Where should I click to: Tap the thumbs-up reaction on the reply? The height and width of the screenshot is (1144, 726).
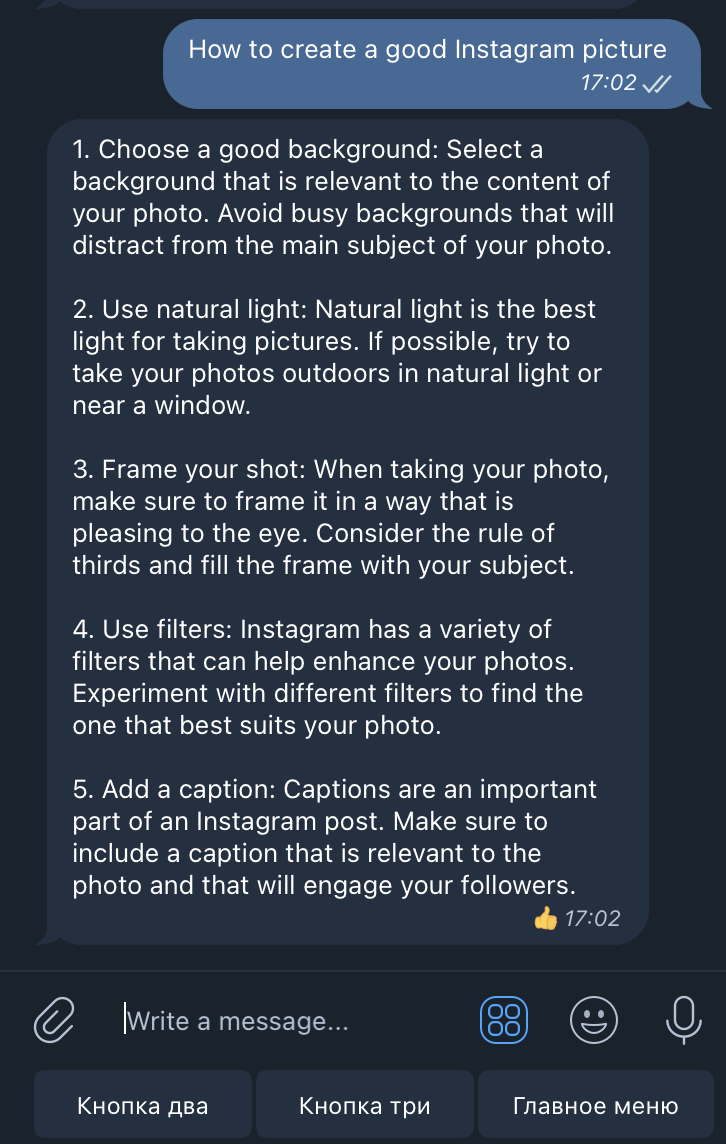click(x=545, y=918)
